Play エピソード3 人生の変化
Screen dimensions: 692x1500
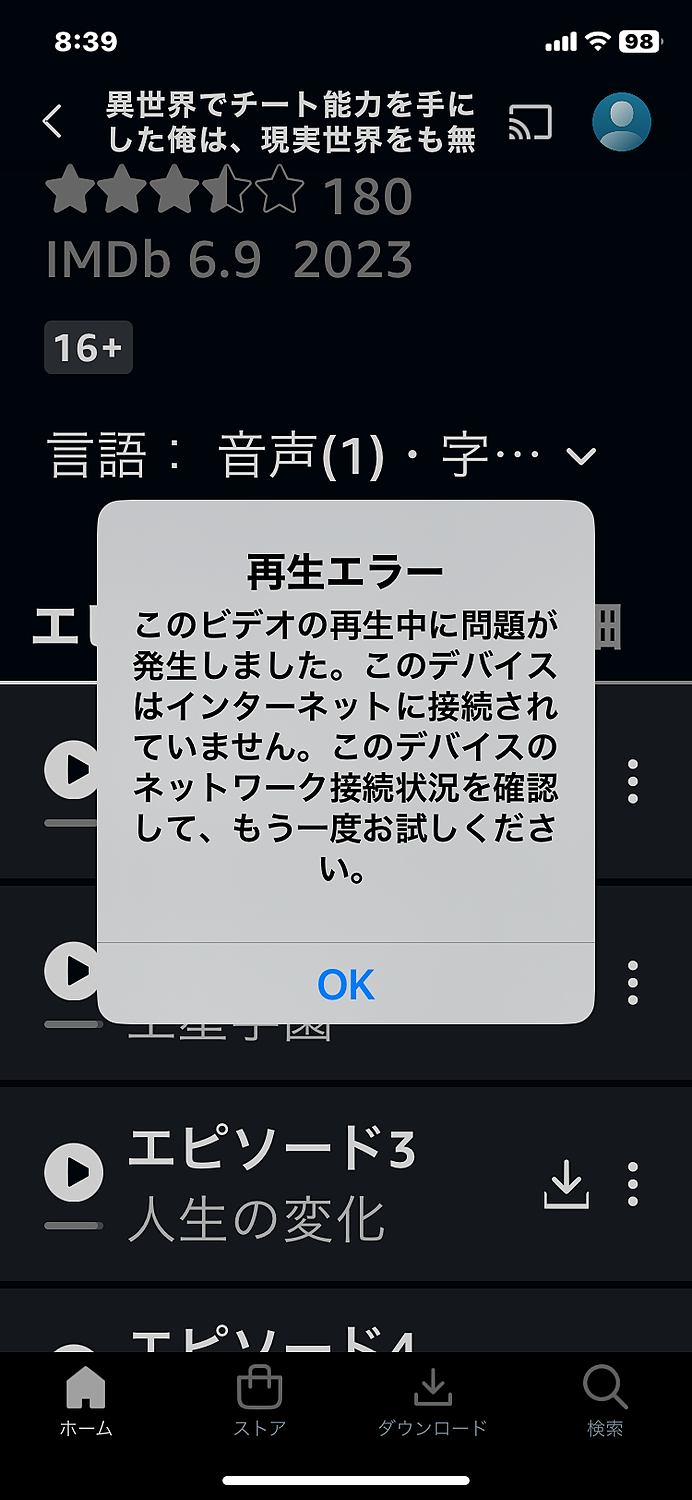[74, 1173]
